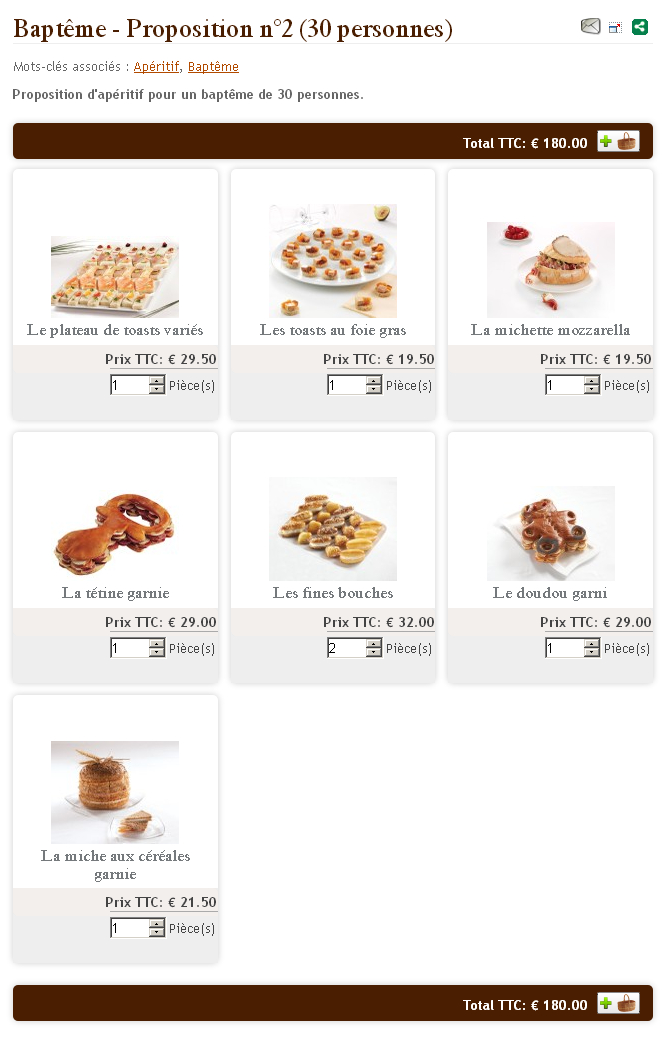The image size is (665, 1061).
Task: Edit quantity field for La tétine garnie
Action: [x=129, y=648]
